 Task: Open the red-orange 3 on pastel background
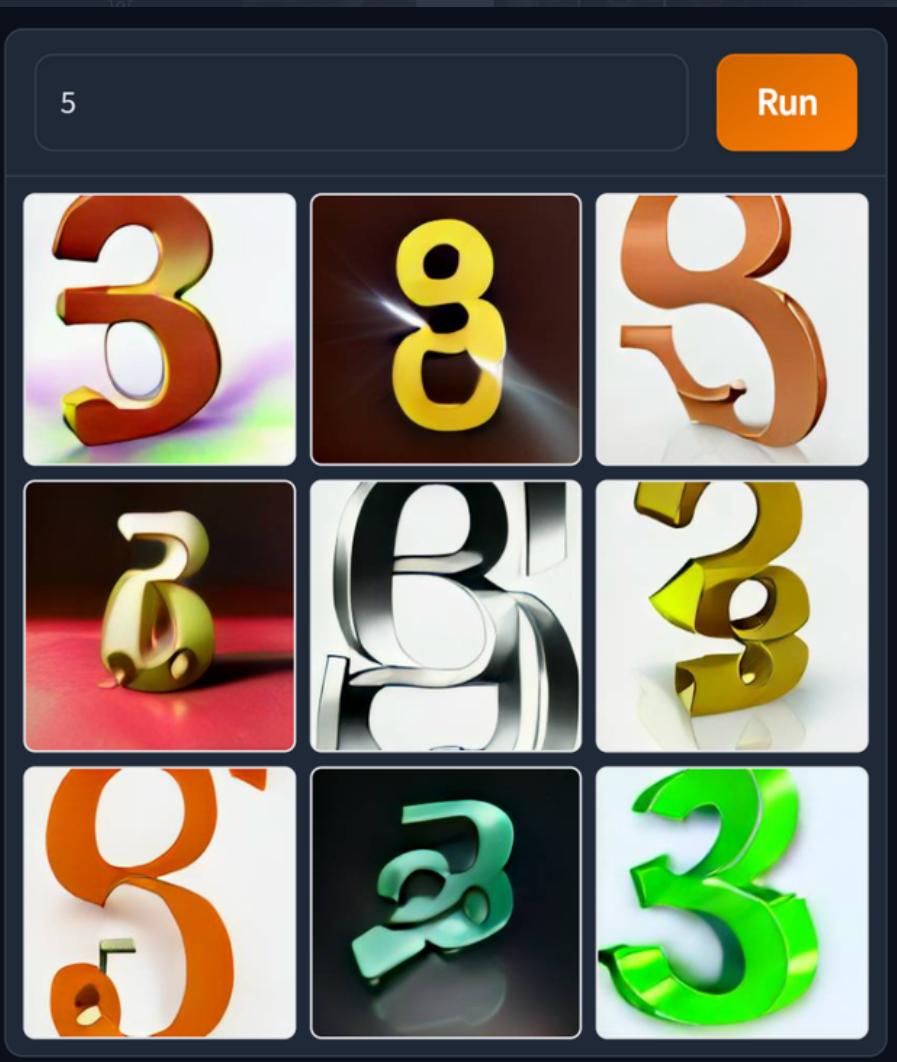coord(159,329)
